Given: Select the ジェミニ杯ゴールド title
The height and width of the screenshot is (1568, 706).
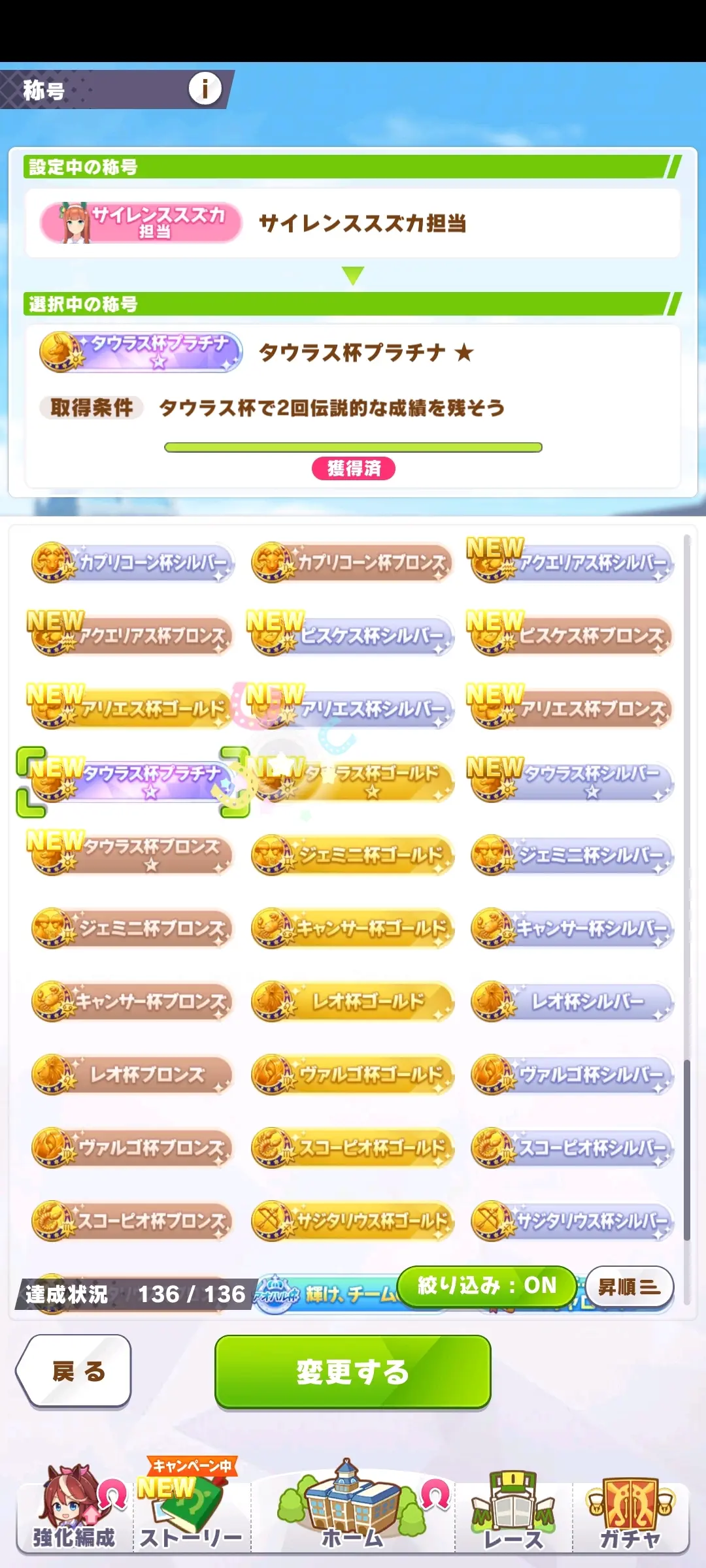Looking at the screenshot, I should click(352, 855).
